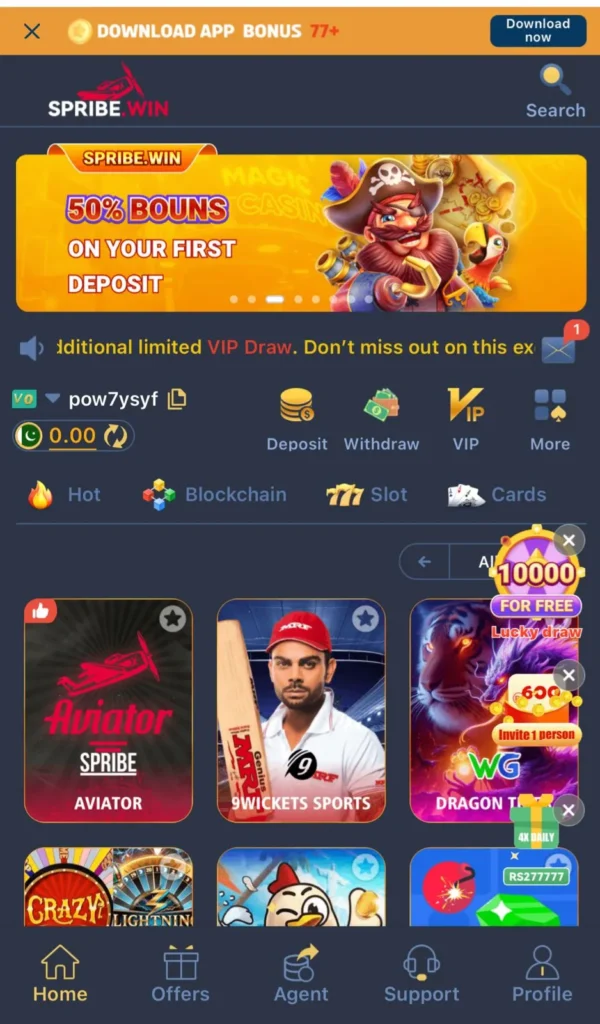Select the Cards category
Screen dimensions: 600x1024
click(x=497, y=494)
